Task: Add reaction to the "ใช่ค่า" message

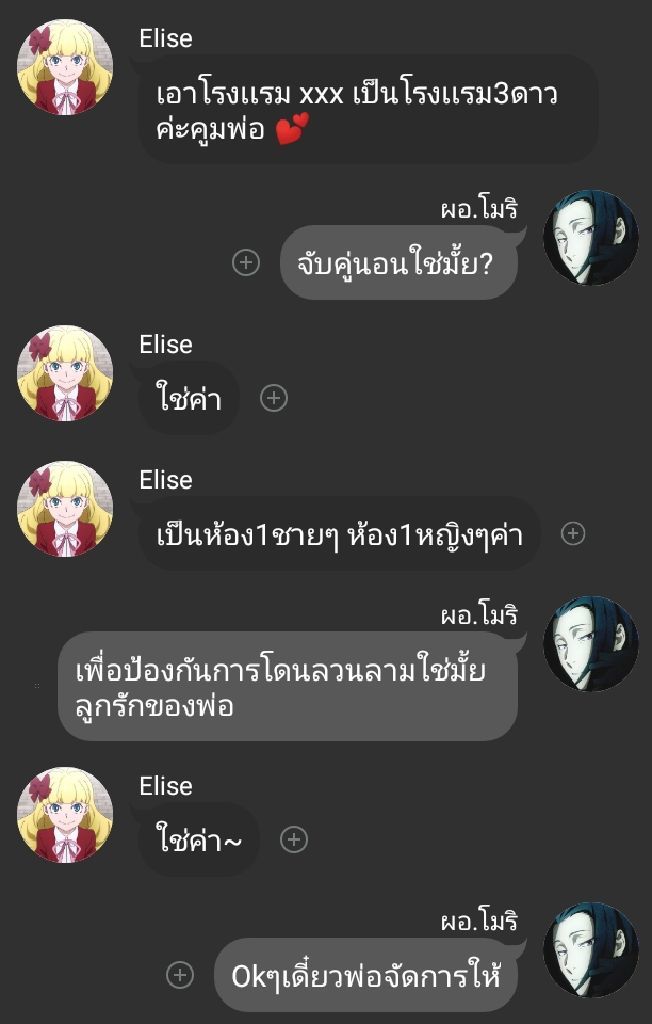Action: 274,398
